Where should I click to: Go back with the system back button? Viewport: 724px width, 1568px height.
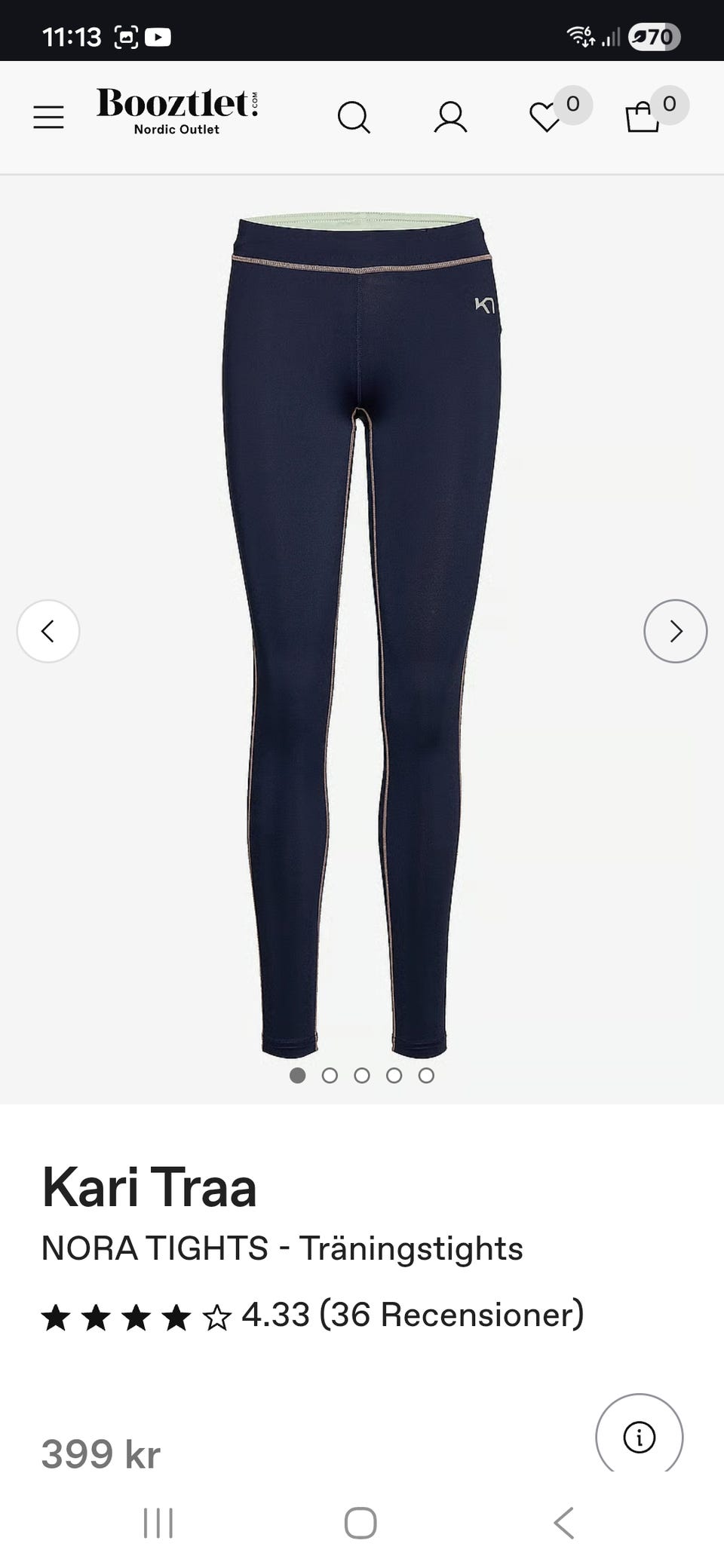[564, 1523]
